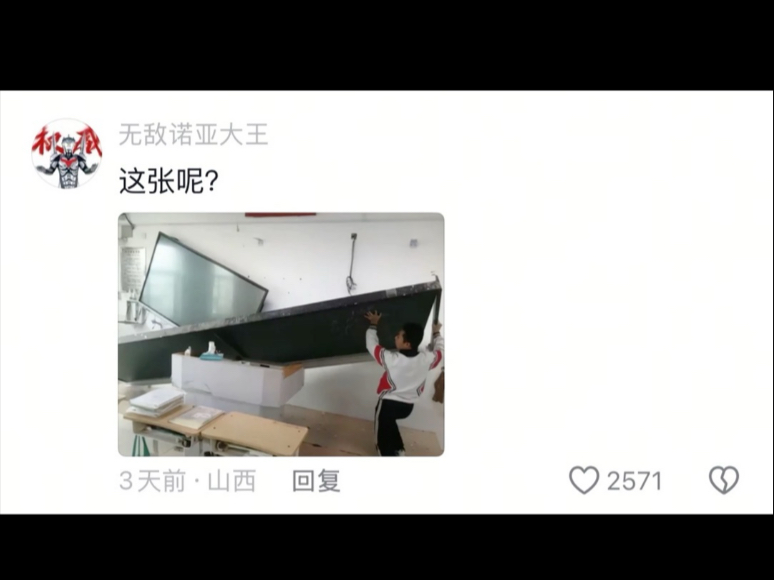The width and height of the screenshot is (774, 580).
Task: Open the attached classroom photo
Action: coord(281,334)
